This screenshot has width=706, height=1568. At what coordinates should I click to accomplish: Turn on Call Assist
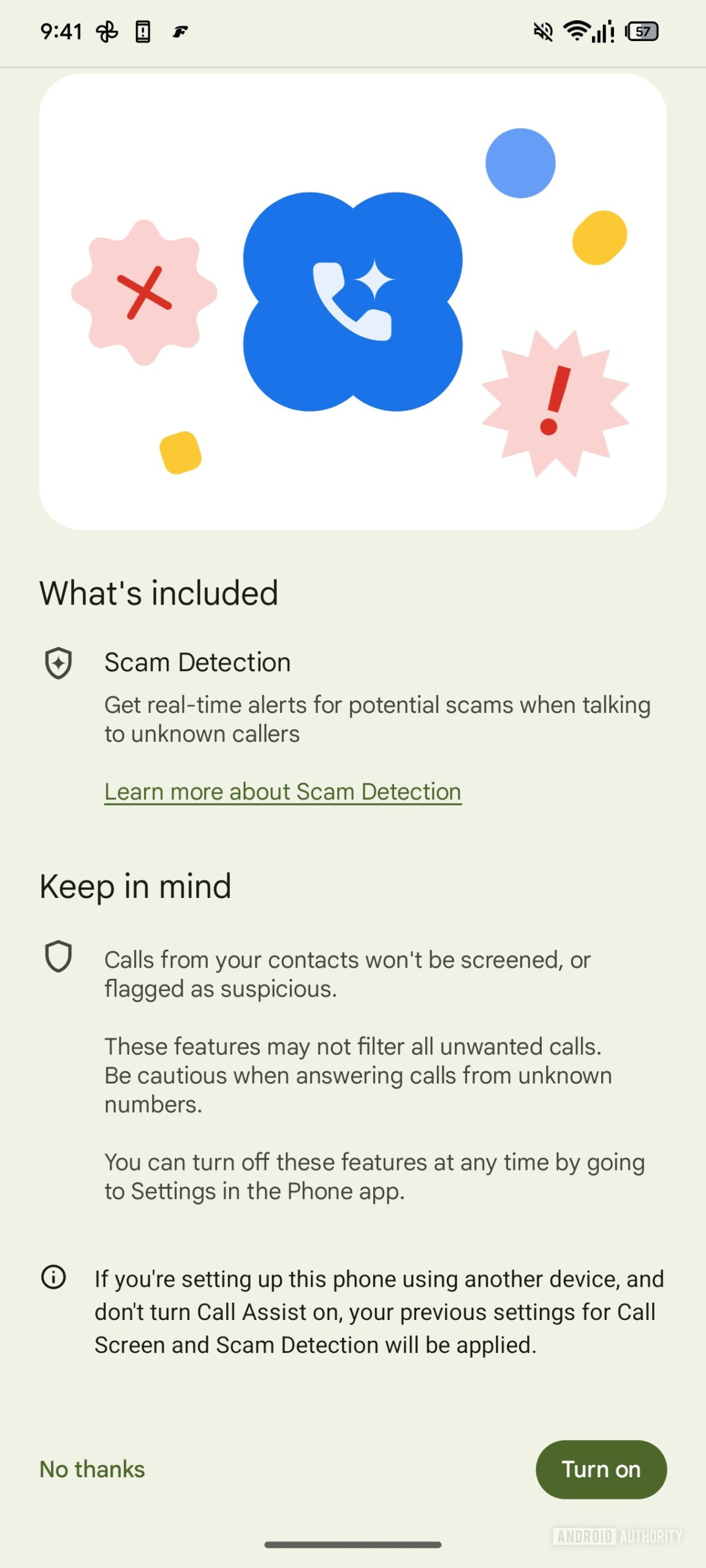tap(601, 1469)
